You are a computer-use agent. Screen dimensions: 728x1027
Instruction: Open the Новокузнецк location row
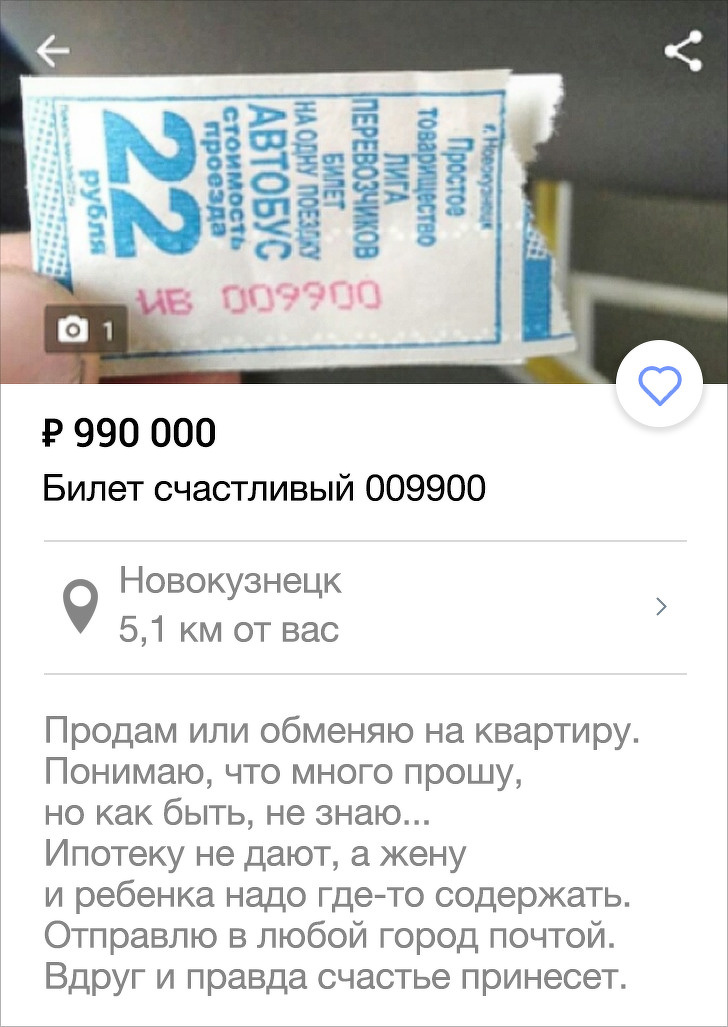364,607
